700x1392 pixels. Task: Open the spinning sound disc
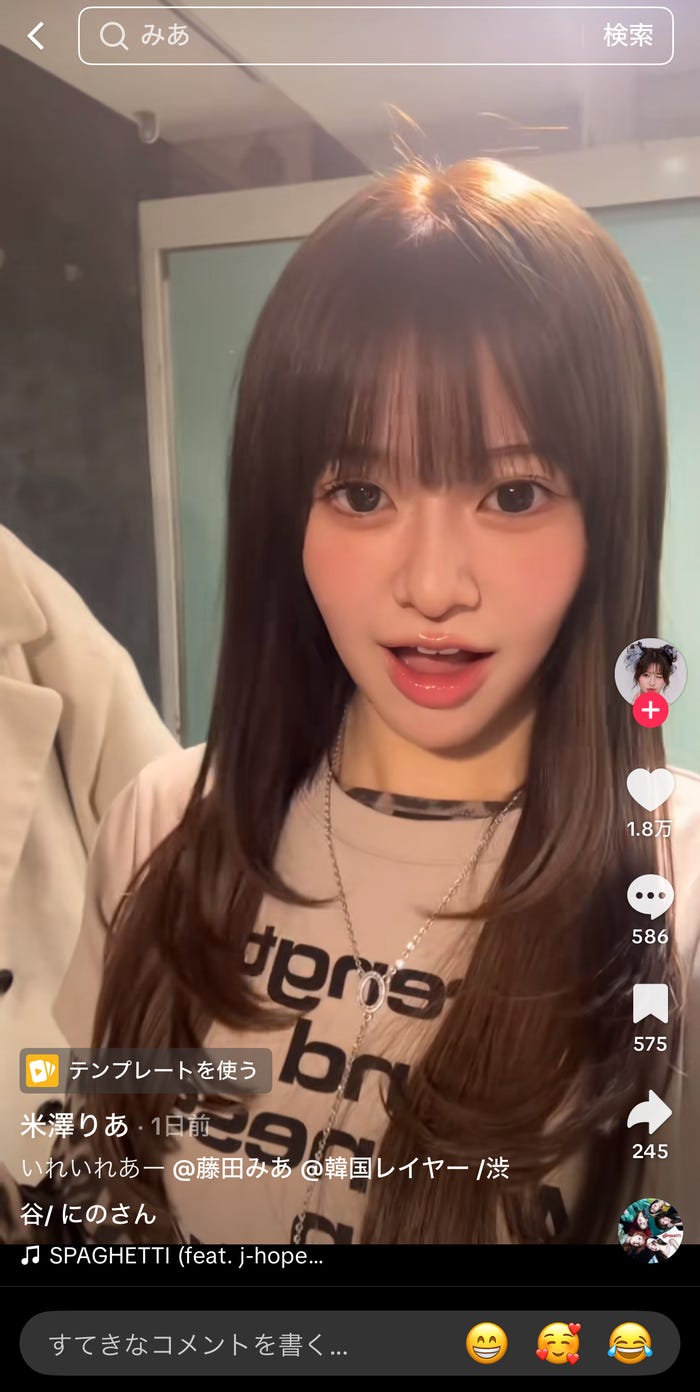point(650,1230)
